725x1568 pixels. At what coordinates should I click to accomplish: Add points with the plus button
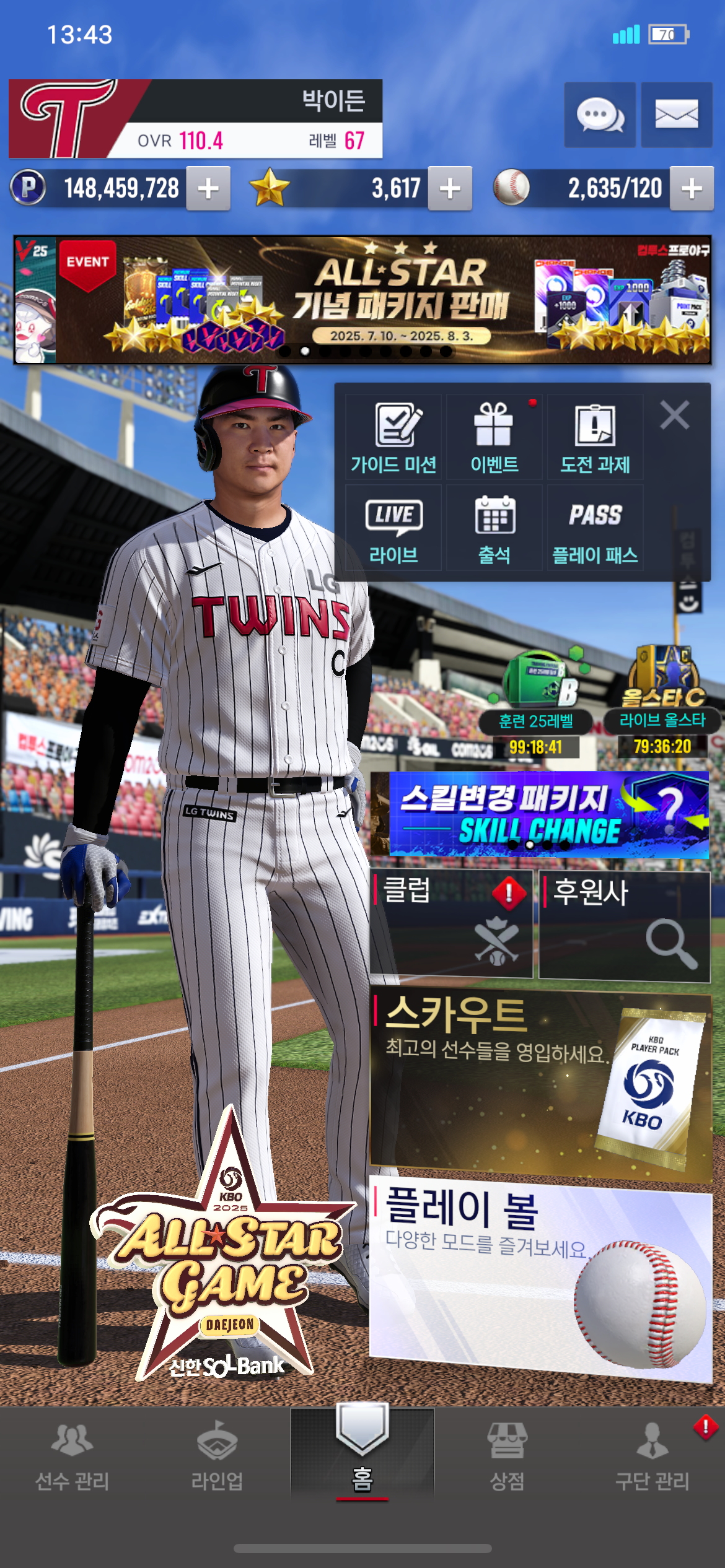[209, 188]
